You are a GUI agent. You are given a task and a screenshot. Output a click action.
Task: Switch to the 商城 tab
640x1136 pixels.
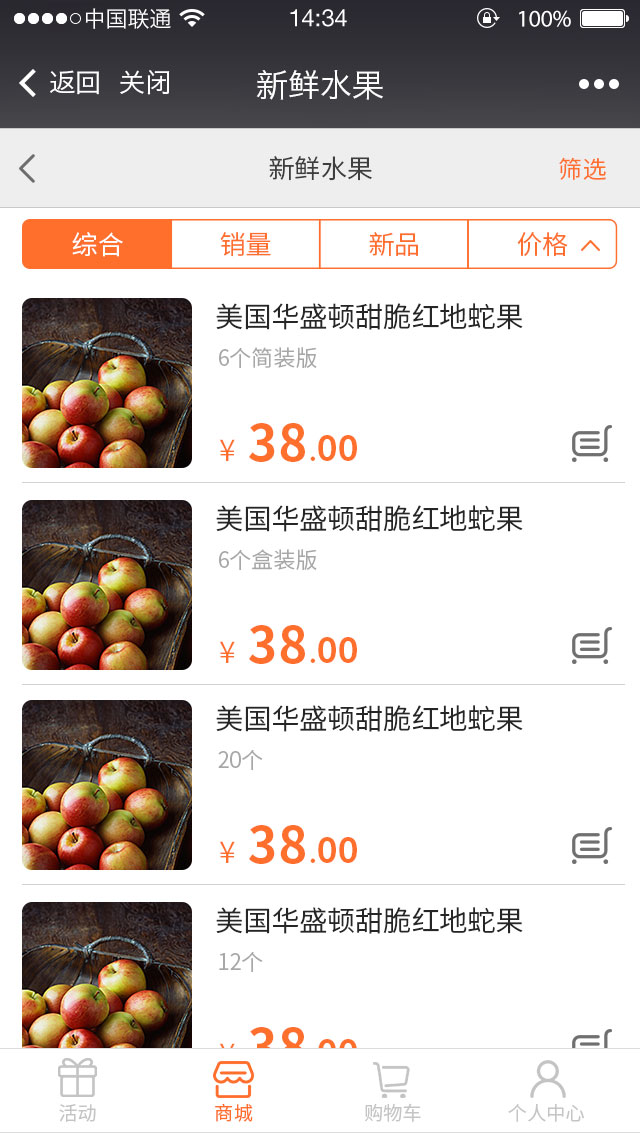point(234,1091)
